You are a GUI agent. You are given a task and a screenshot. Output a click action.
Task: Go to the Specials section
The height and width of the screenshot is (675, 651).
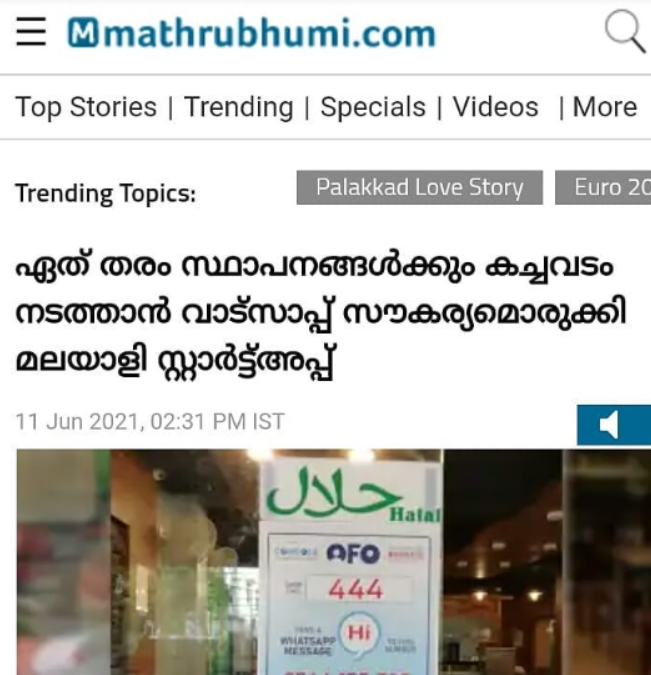[x=373, y=107]
